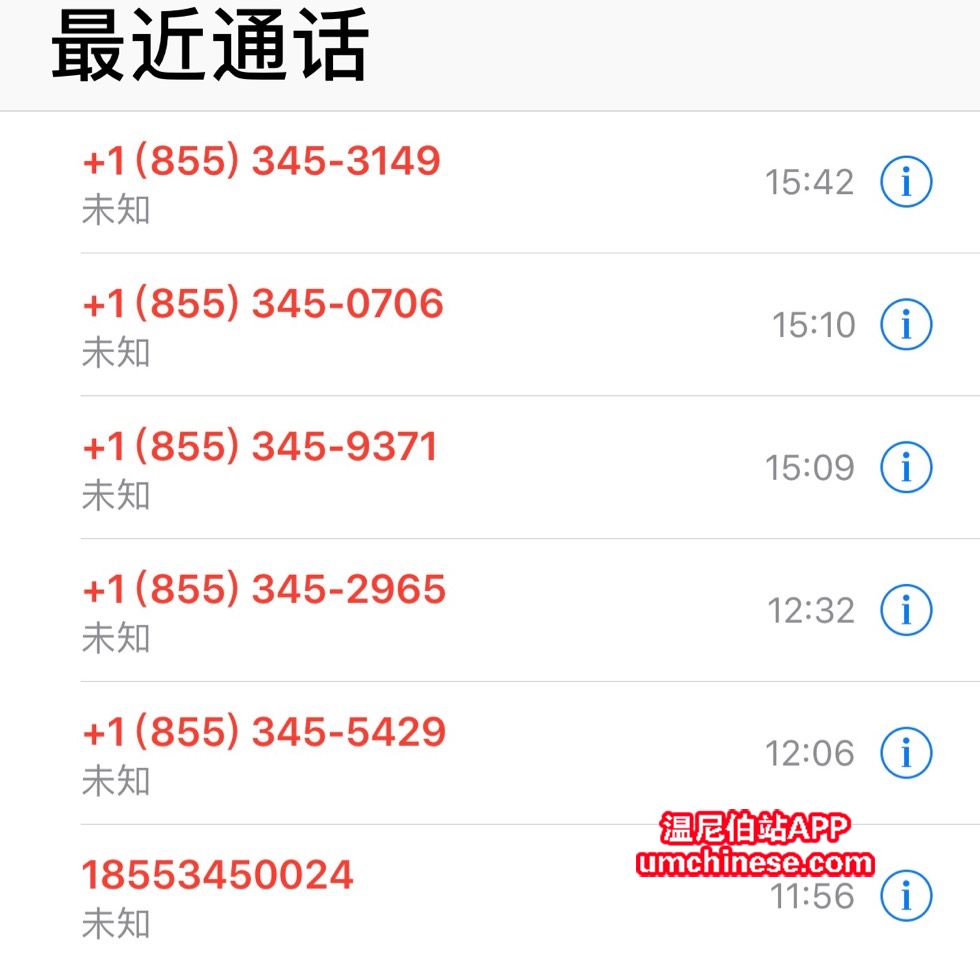Show details of the 15:10 call
The width and height of the screenshot is (980, 959).
[x=906, y=325]
